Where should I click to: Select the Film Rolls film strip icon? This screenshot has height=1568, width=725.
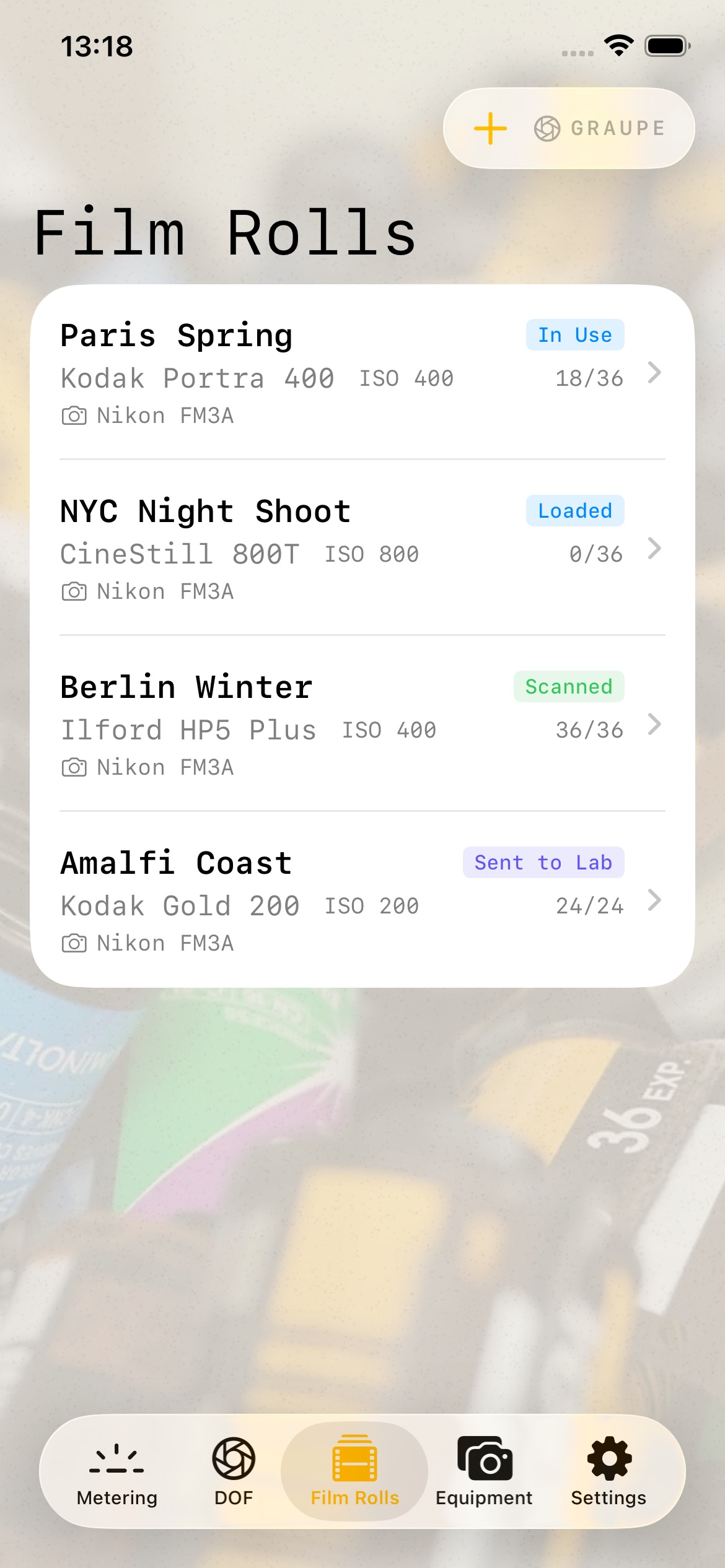click(x=354, y=1457)
